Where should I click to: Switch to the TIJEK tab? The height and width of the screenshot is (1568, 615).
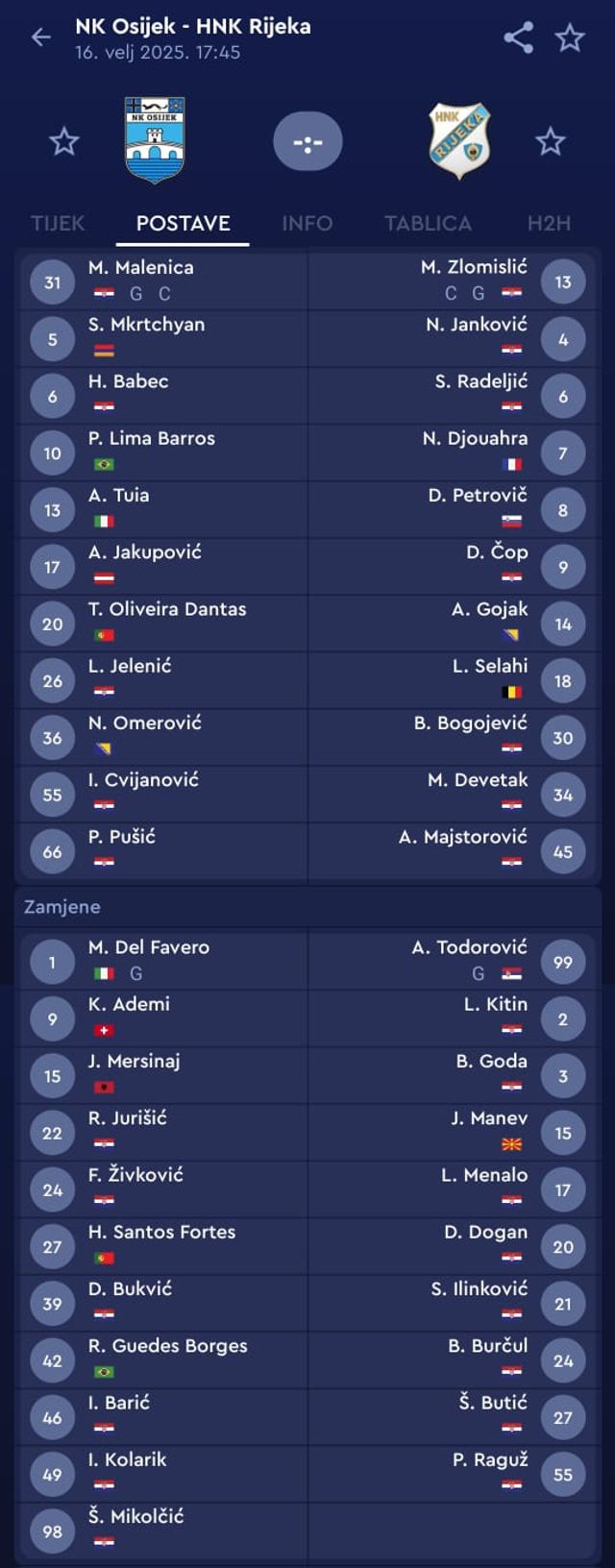click(58, 224)
